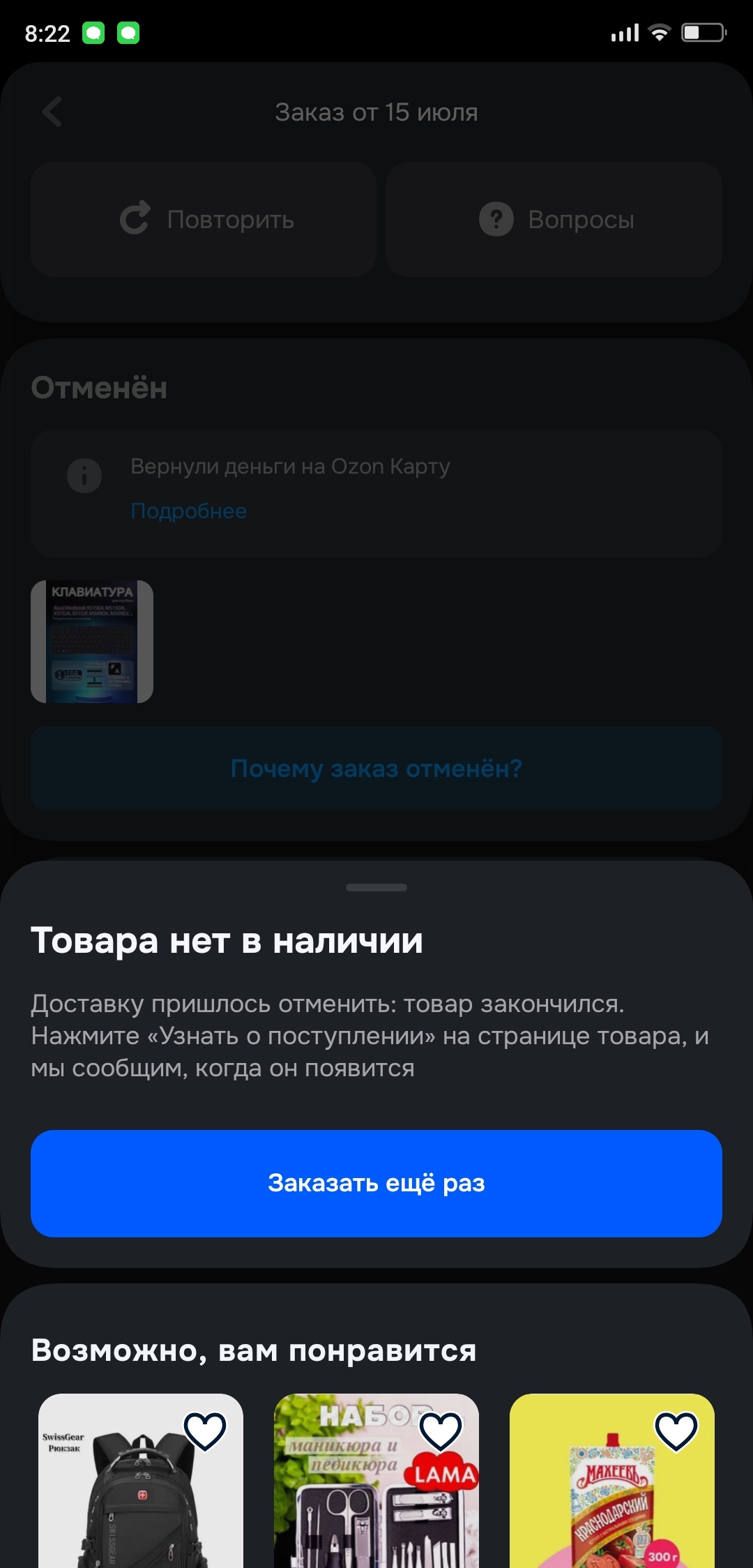The width and height of the screenshot is (753, 1568).
Task: Tap the bottom sheet drag handle
Action: click(x=376, y=887)
